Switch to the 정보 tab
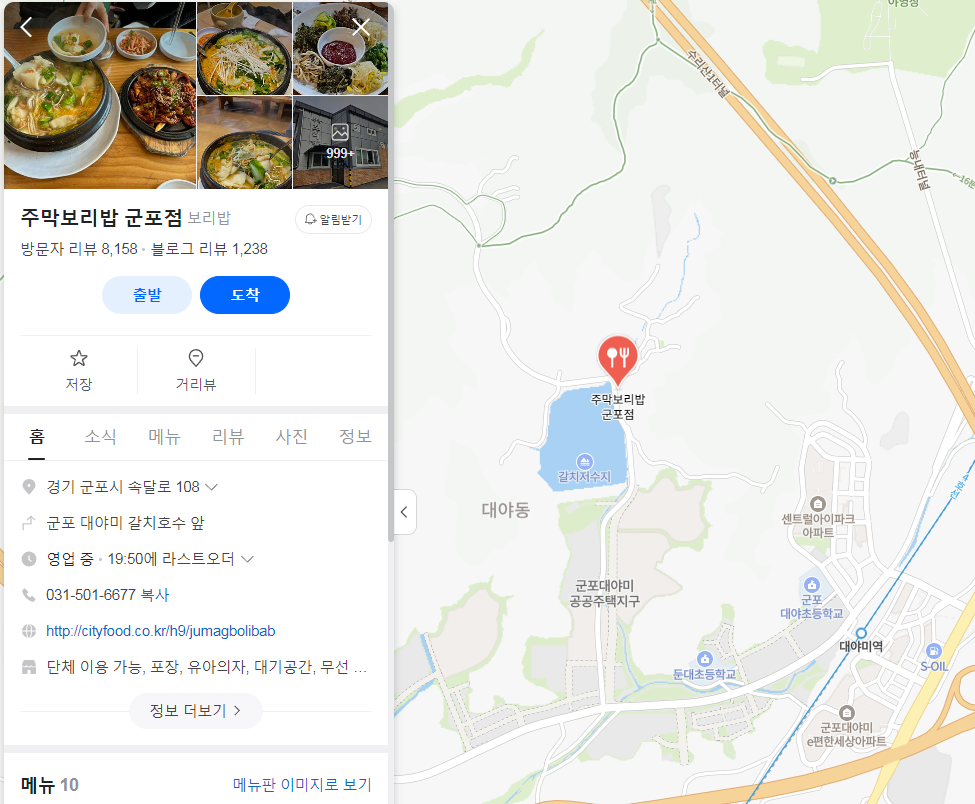The height and width of the screenshot is (804, 975). click(x=355, y=437)
